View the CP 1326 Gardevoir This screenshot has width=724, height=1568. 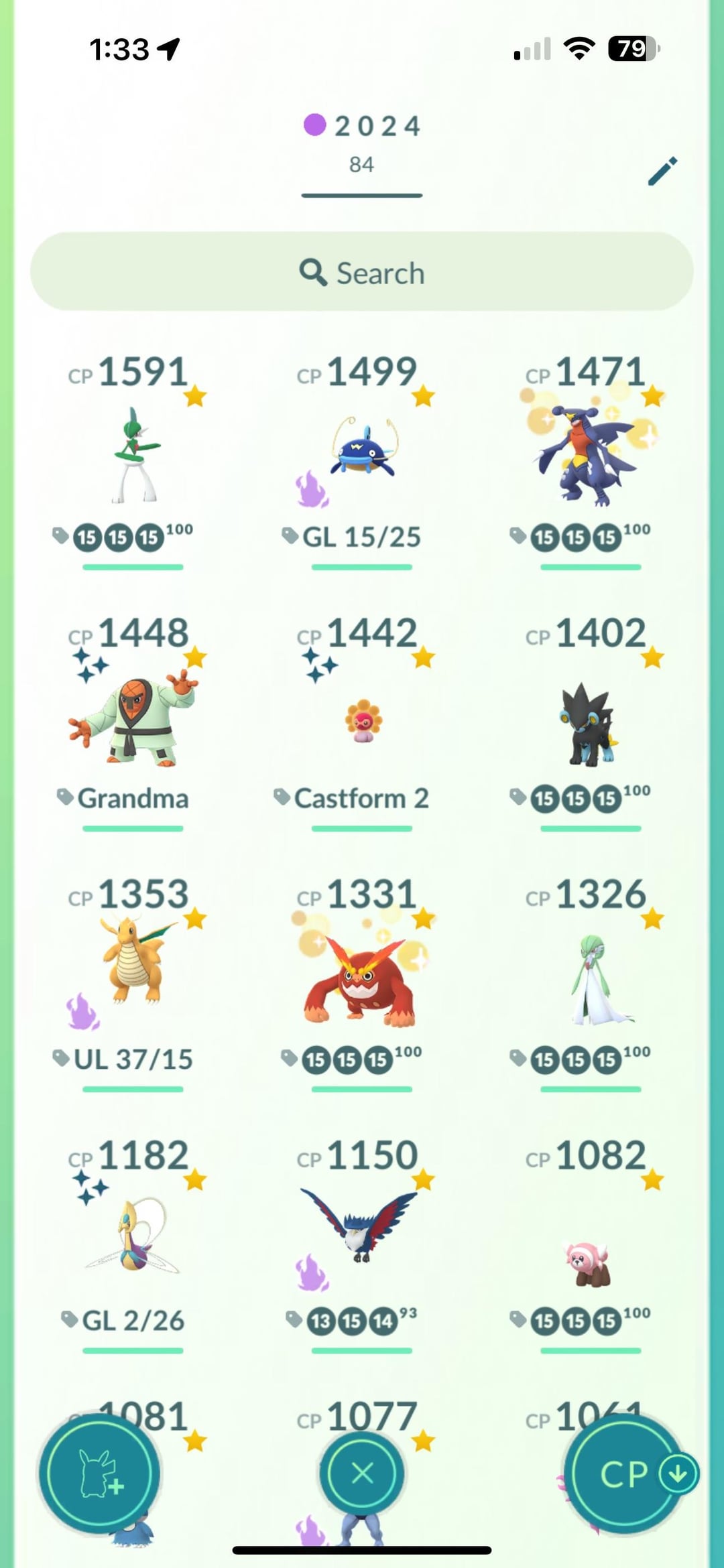(590, 978)
